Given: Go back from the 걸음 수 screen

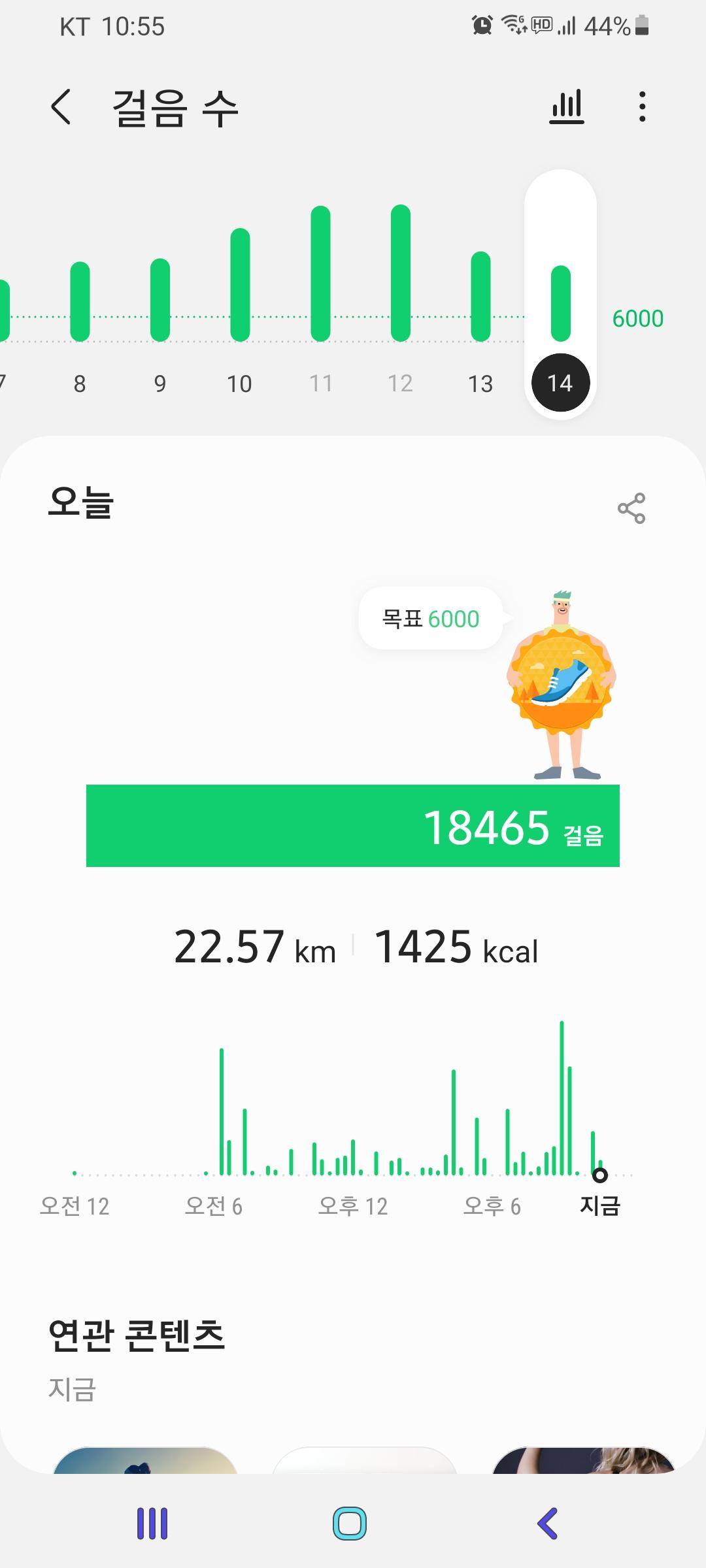Looking at the screenshot, I should pos(61,107).
